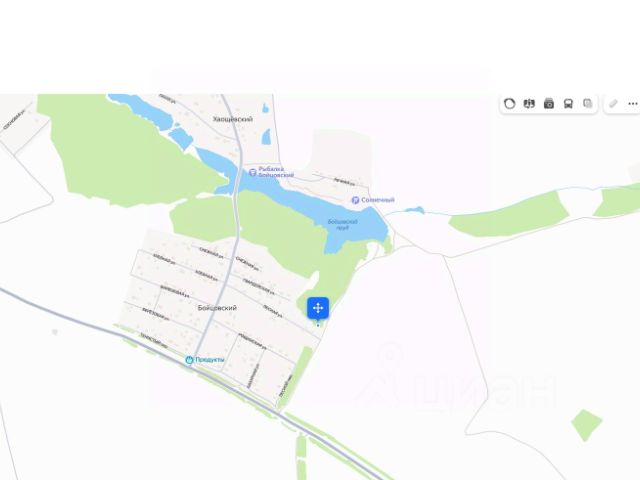Viewport: 640px width, 480px height.
Task: Open the Солнечный place marker
Action: point(354,200)
